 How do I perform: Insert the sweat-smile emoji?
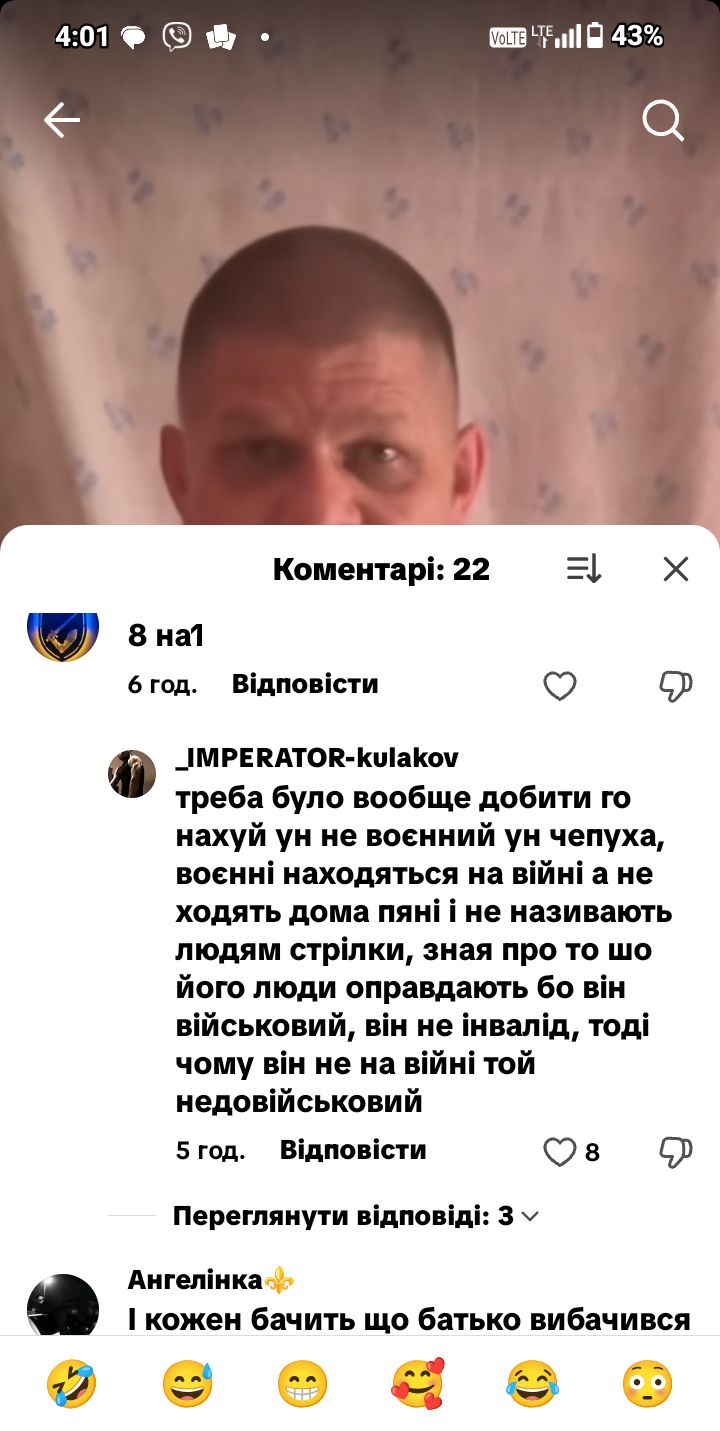pyautogui.click(x=187, y=1385)
